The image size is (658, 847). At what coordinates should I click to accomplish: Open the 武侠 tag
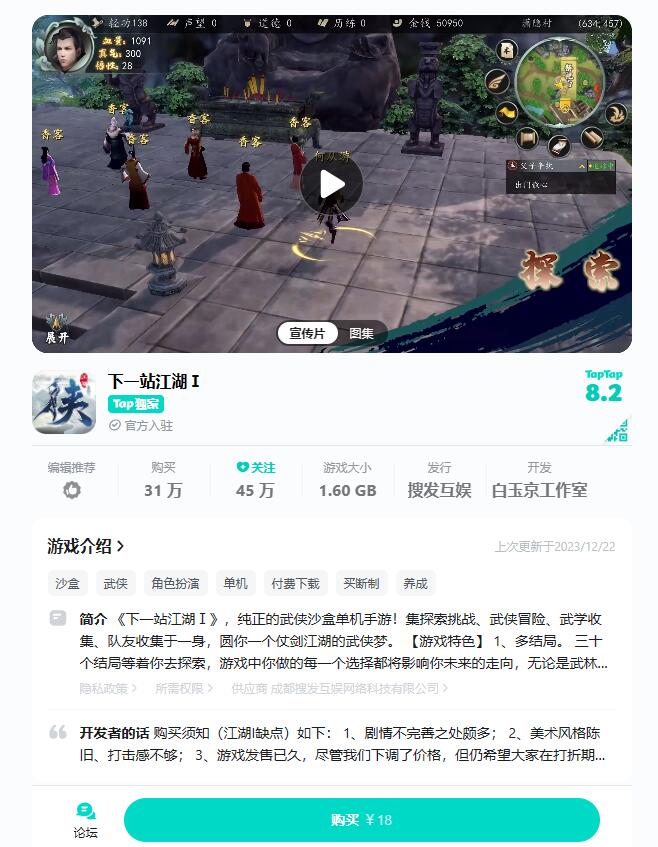115,584
